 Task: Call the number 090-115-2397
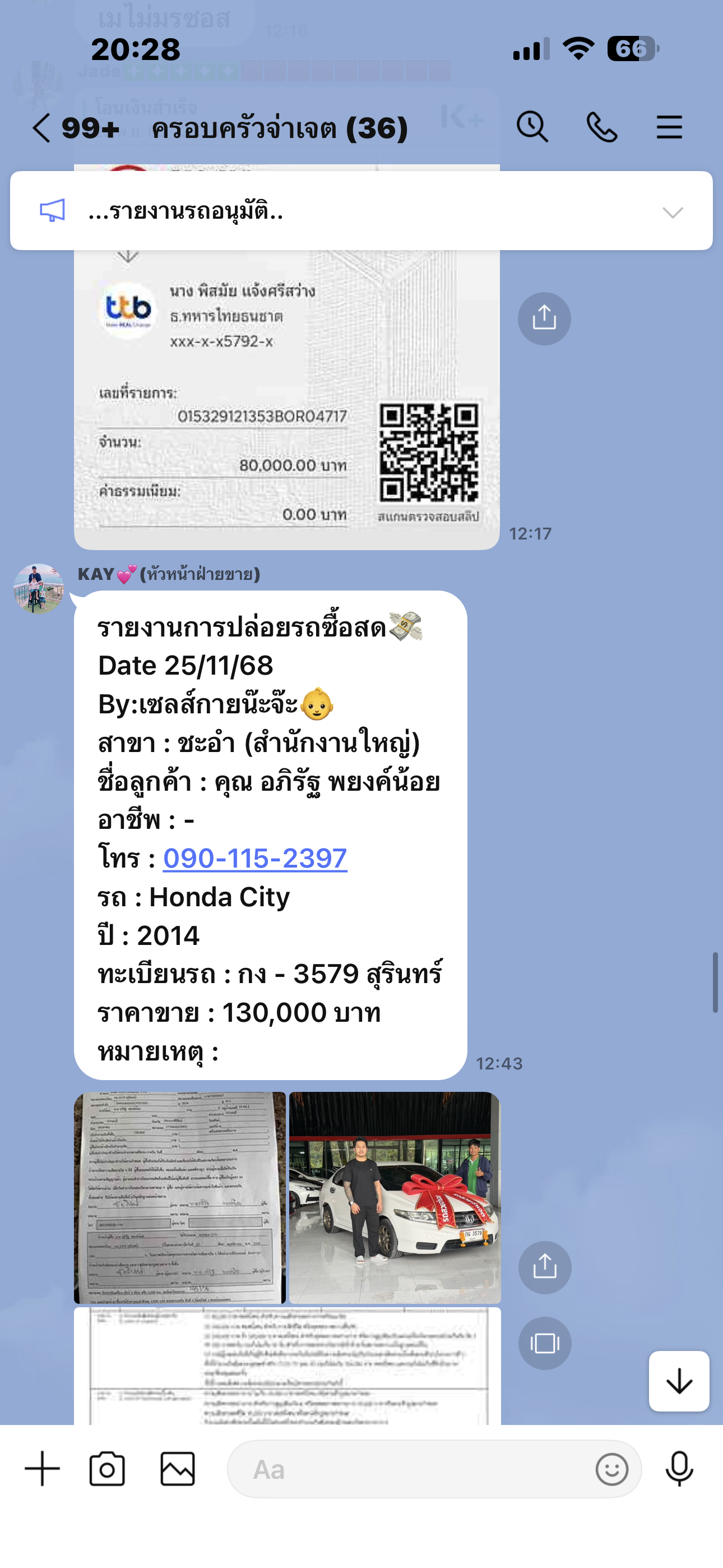[x=255, y=858]
